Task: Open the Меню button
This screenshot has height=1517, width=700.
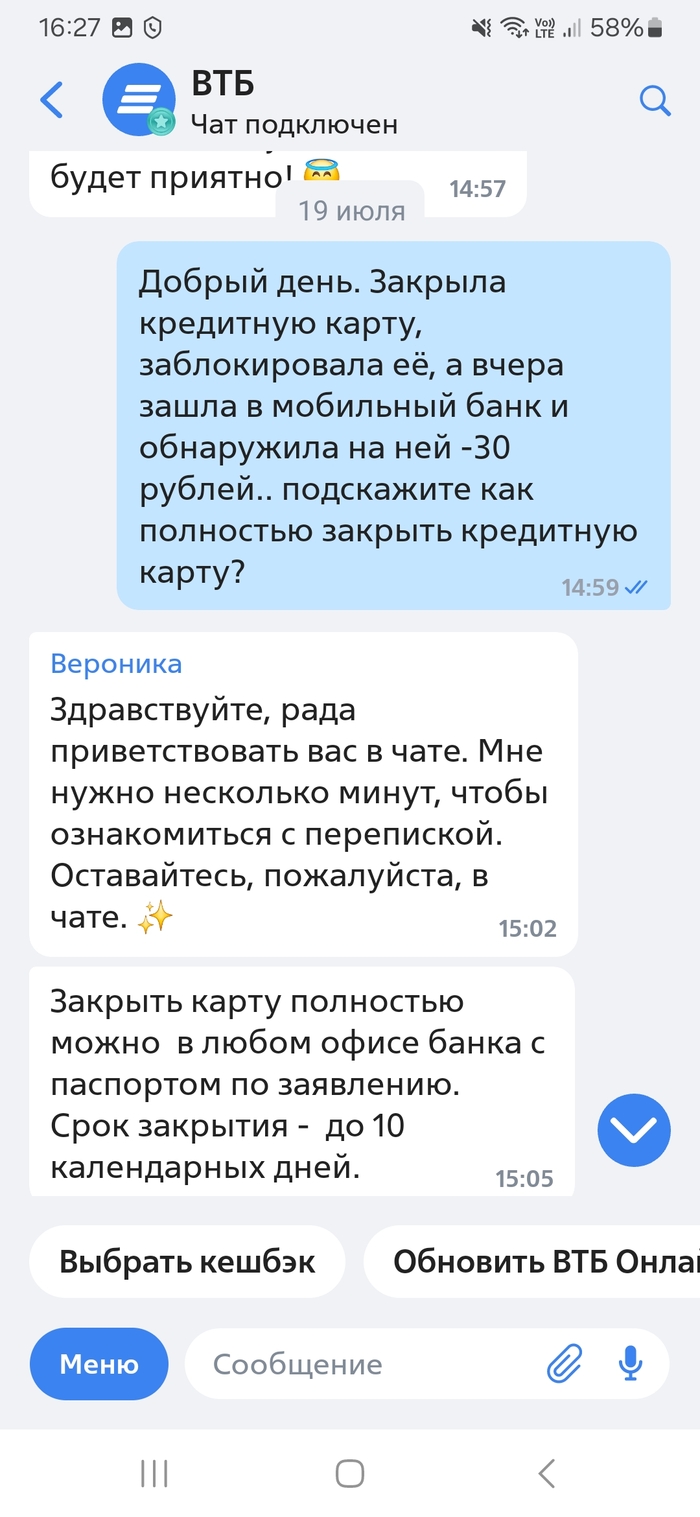Action: pyautogui.click(x=99, y=1364)
